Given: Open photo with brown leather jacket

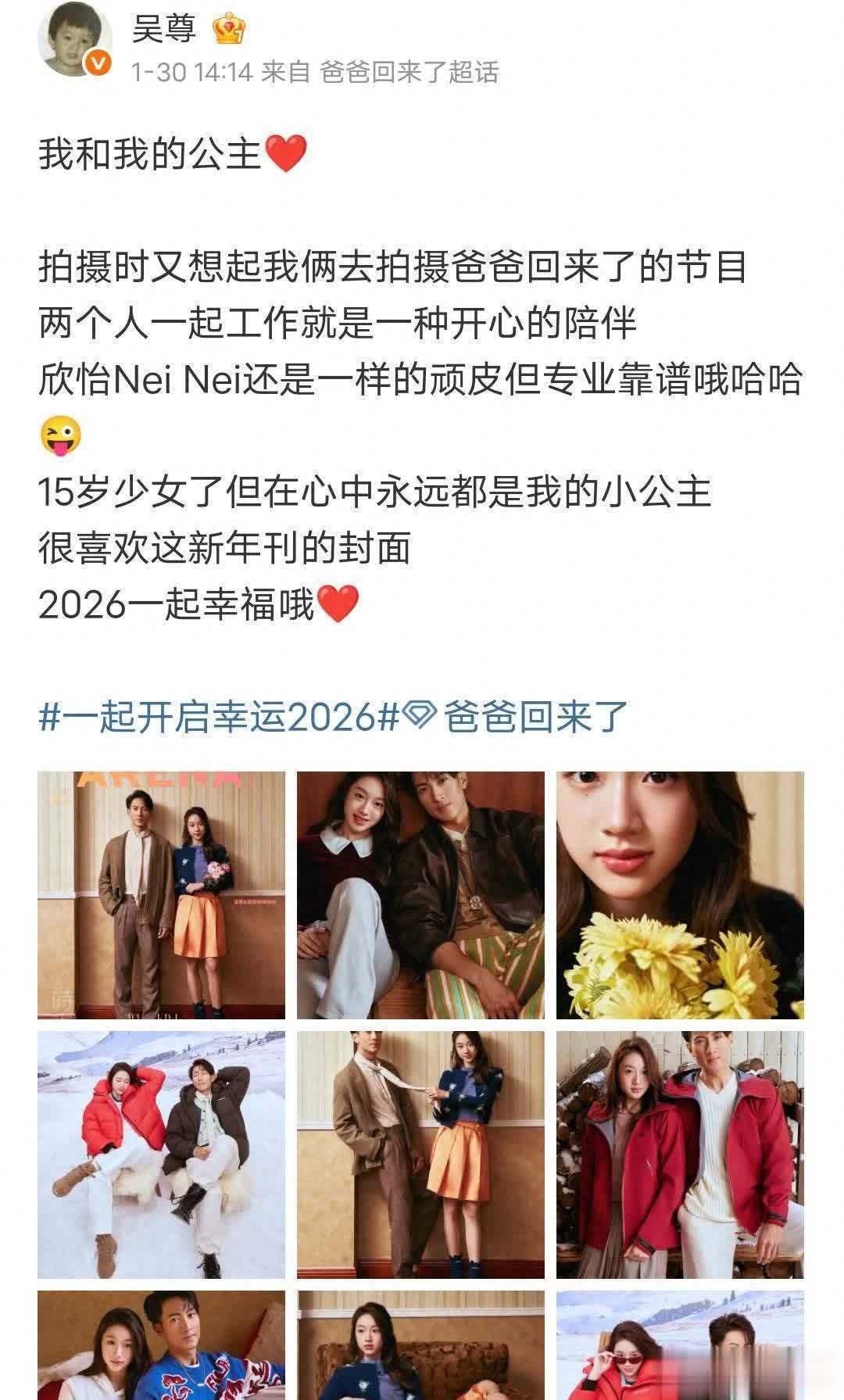Looking at the screenshot, I should (x=420, y=895).
